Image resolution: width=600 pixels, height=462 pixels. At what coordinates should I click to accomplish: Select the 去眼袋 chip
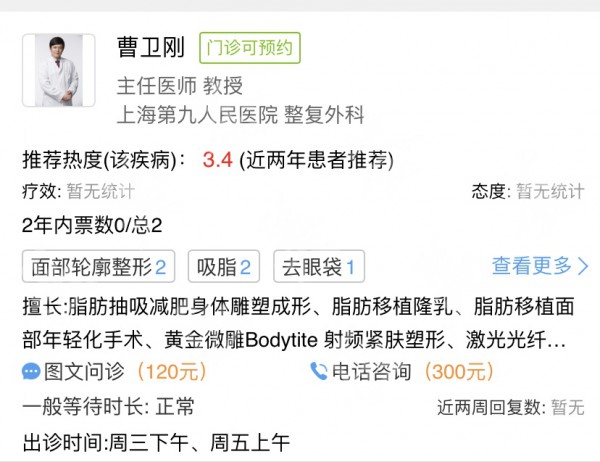(318, 267)
